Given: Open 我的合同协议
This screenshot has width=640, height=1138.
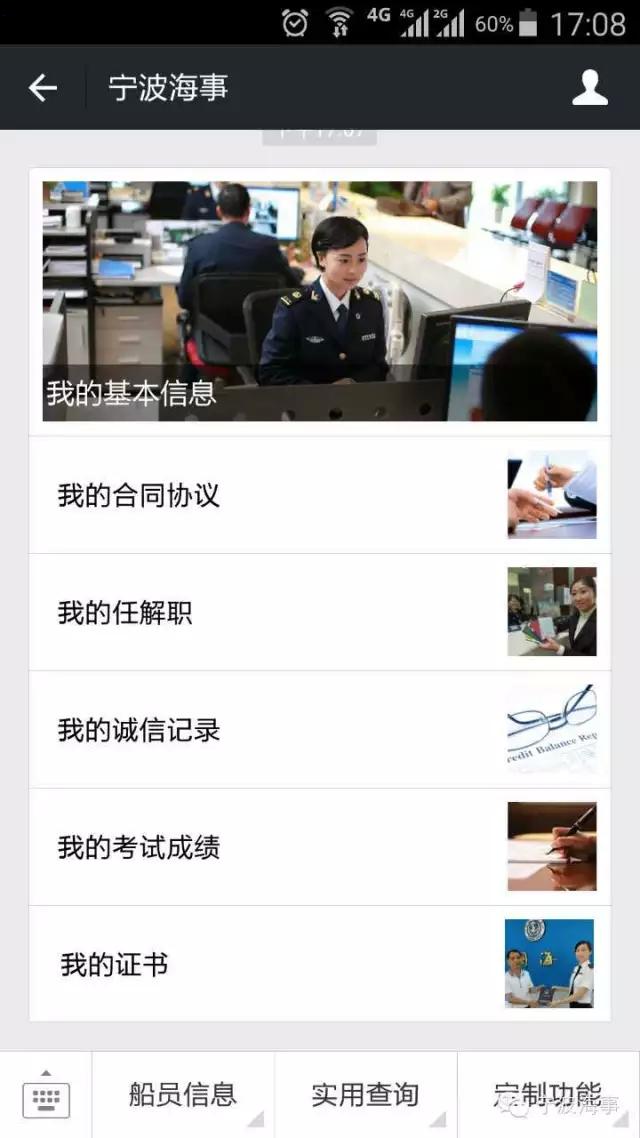Looking at the screenshot, I should coord(320,495).
